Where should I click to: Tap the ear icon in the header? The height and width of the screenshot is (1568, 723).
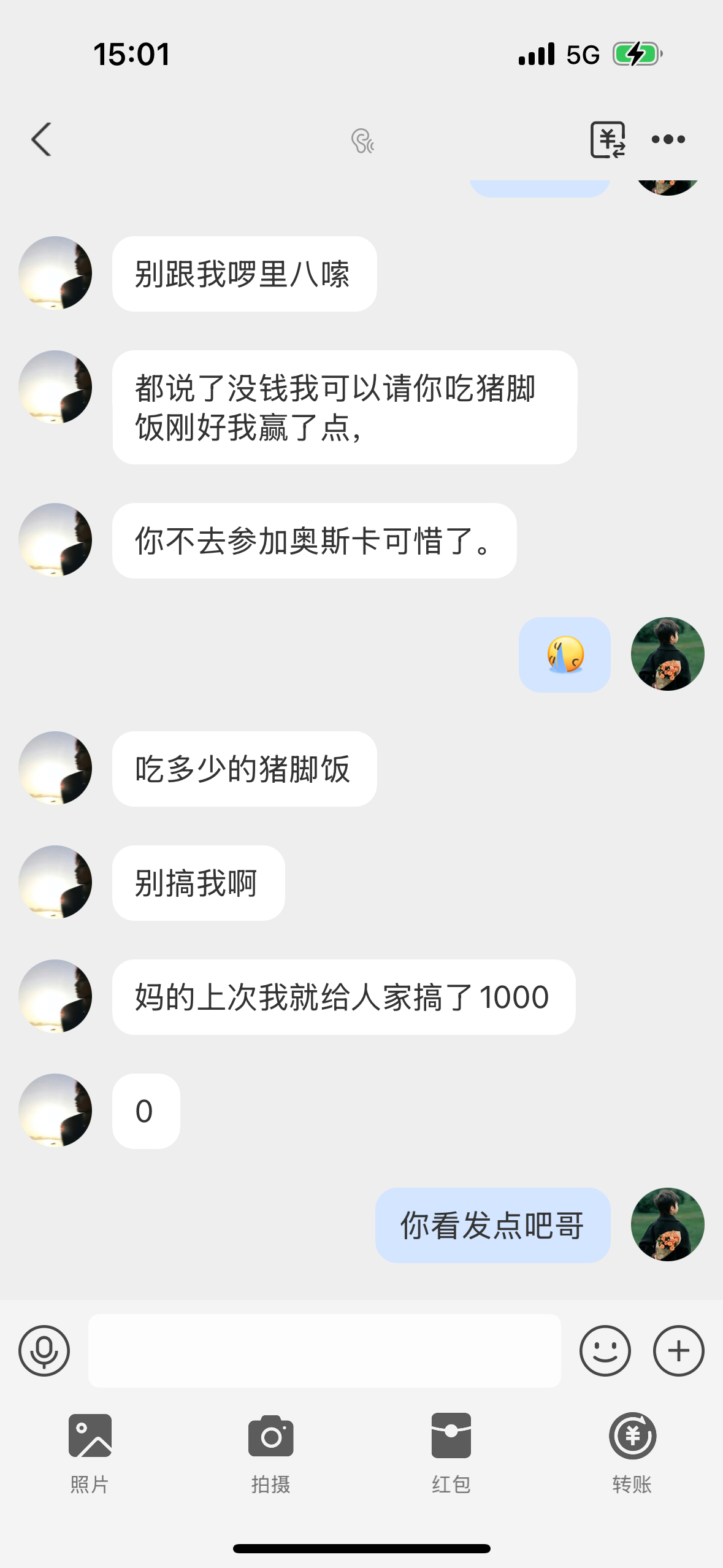pos(362,141)
